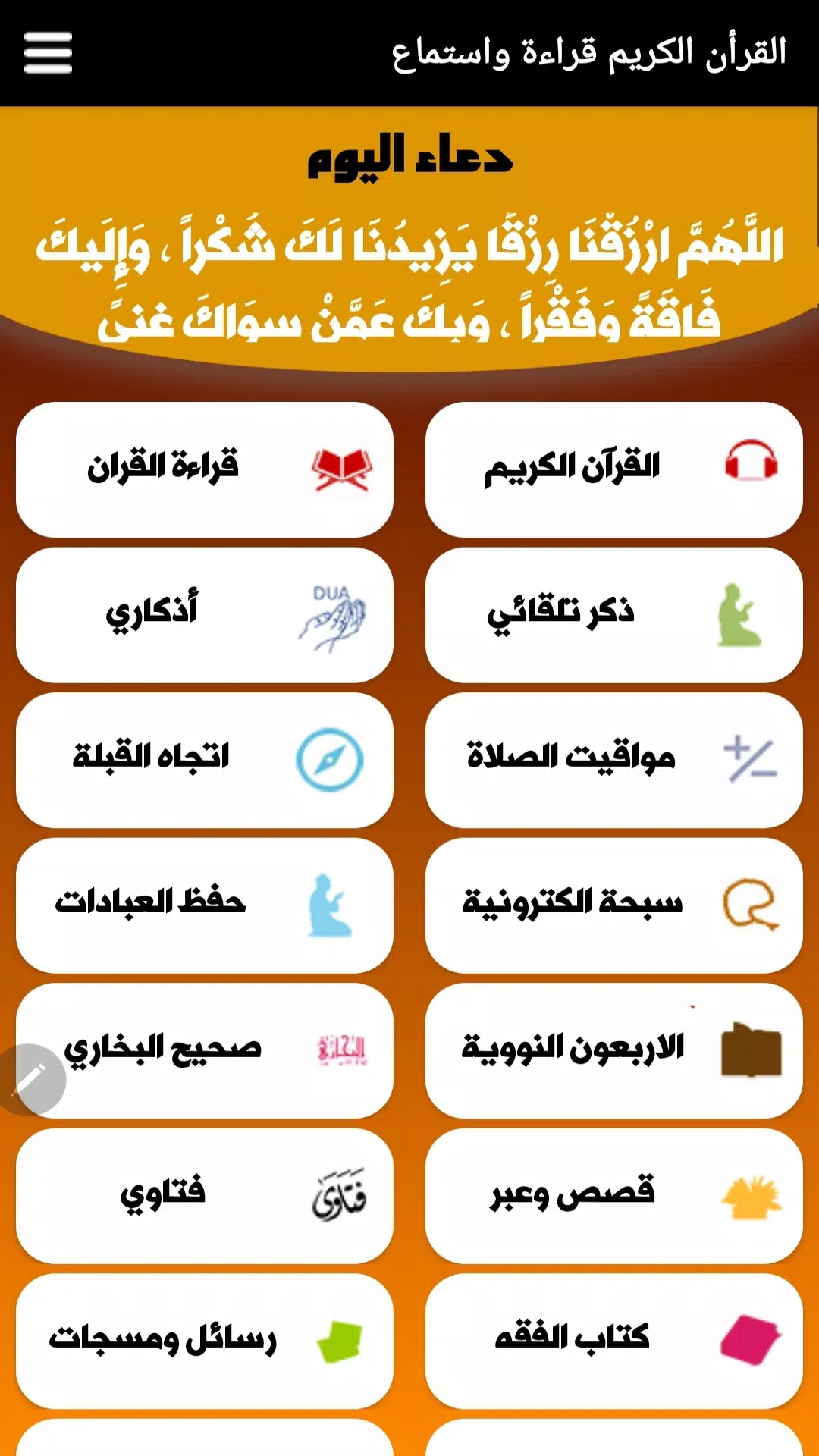Select ذكر تلقائي option

pyautogui.click(x=614, y=615)
